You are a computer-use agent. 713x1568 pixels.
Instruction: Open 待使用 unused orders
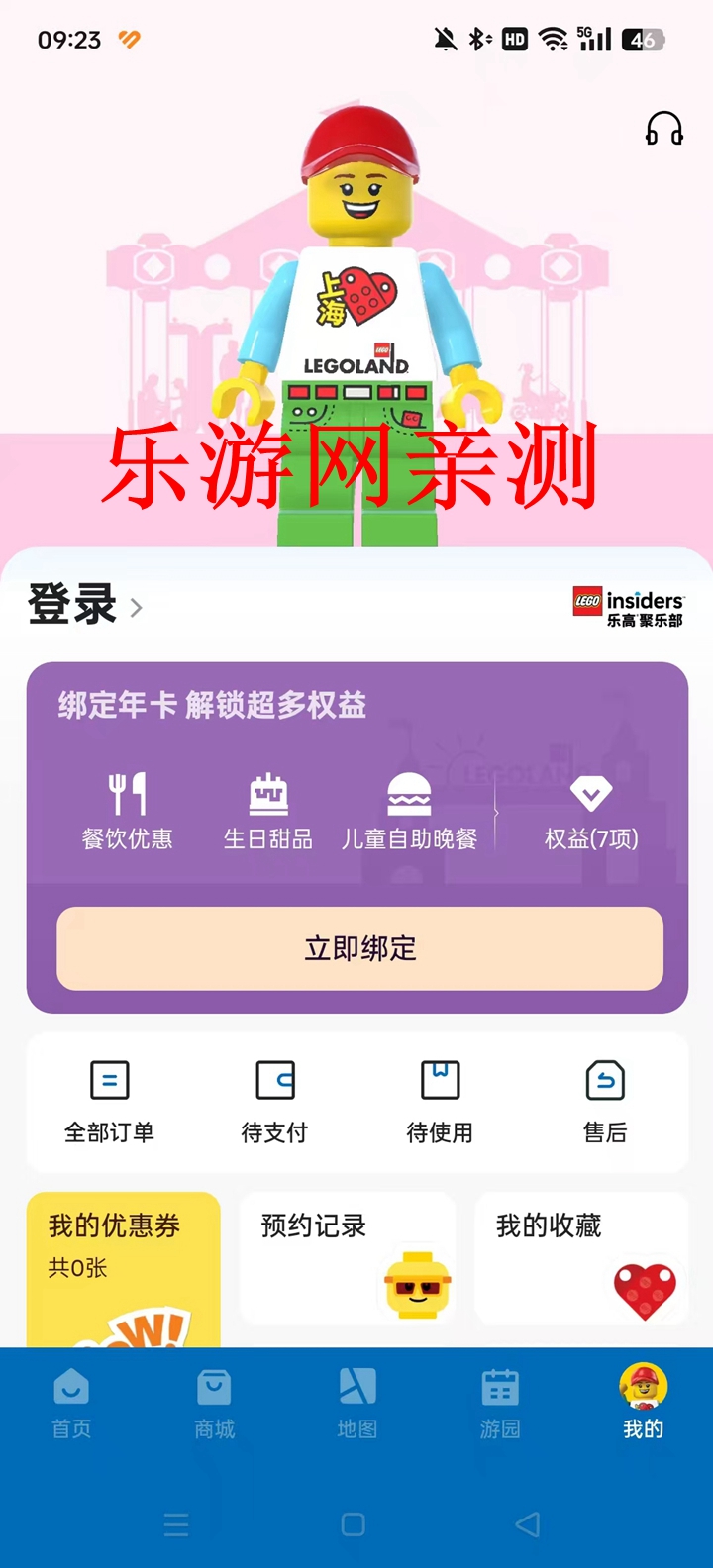(x=440, y=1103)
